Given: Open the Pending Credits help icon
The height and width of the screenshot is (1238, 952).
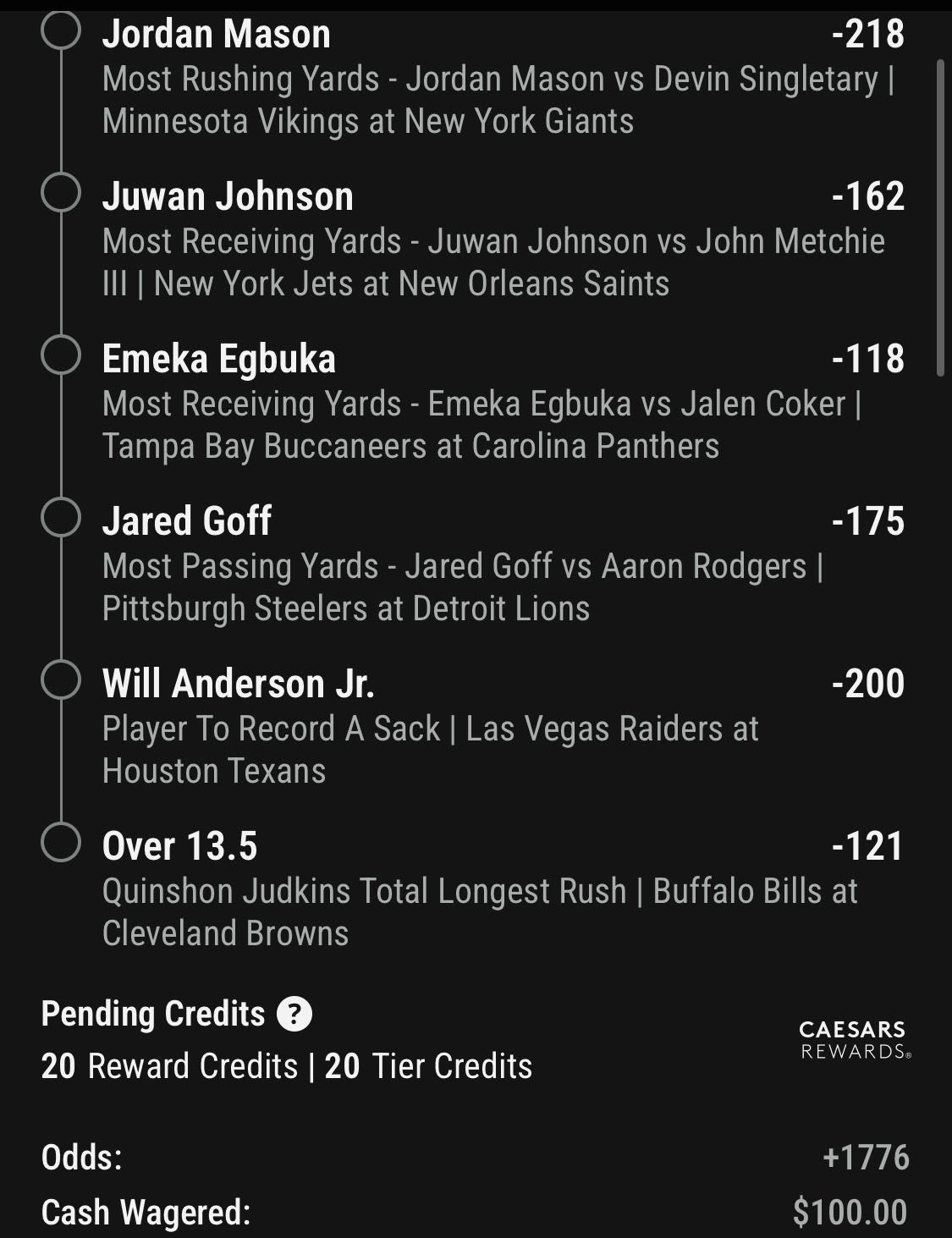Looking at the screenshot, I should 294,1013.
